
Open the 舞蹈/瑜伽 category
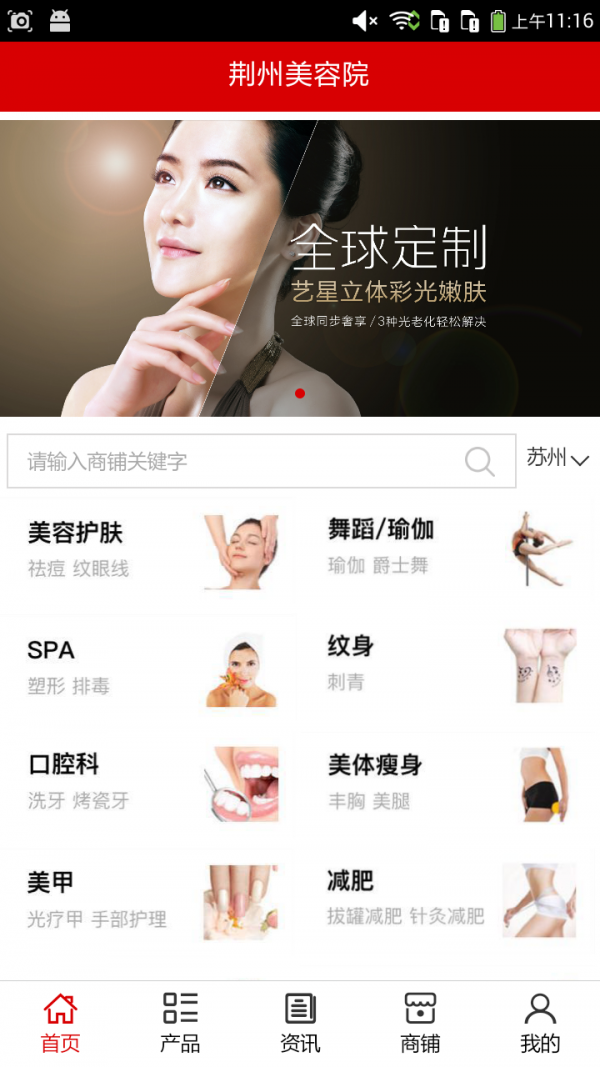[x=450, y=548]
